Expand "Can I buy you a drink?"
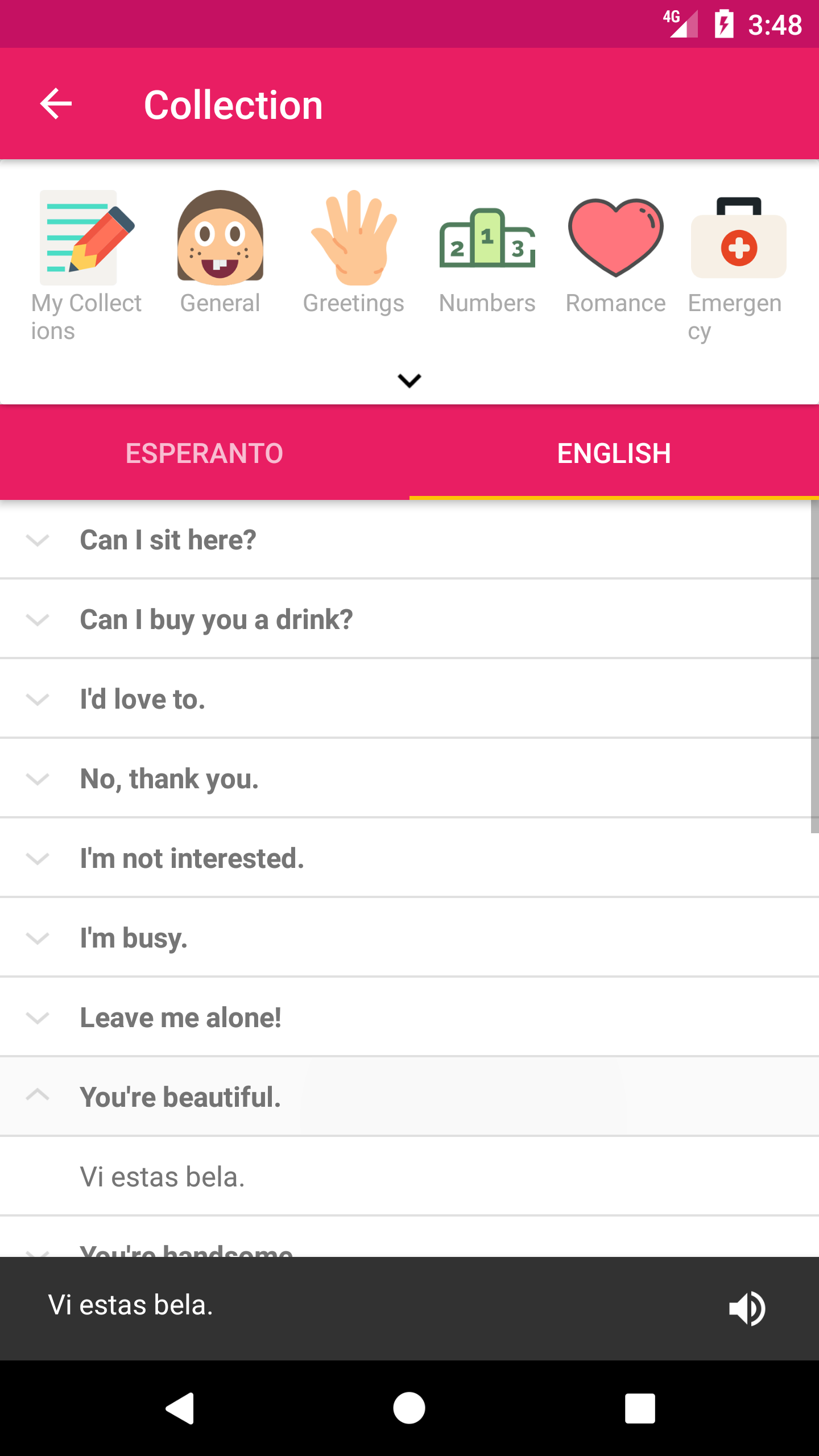This screenshot has width=819, height=1456. pos(216,619)
